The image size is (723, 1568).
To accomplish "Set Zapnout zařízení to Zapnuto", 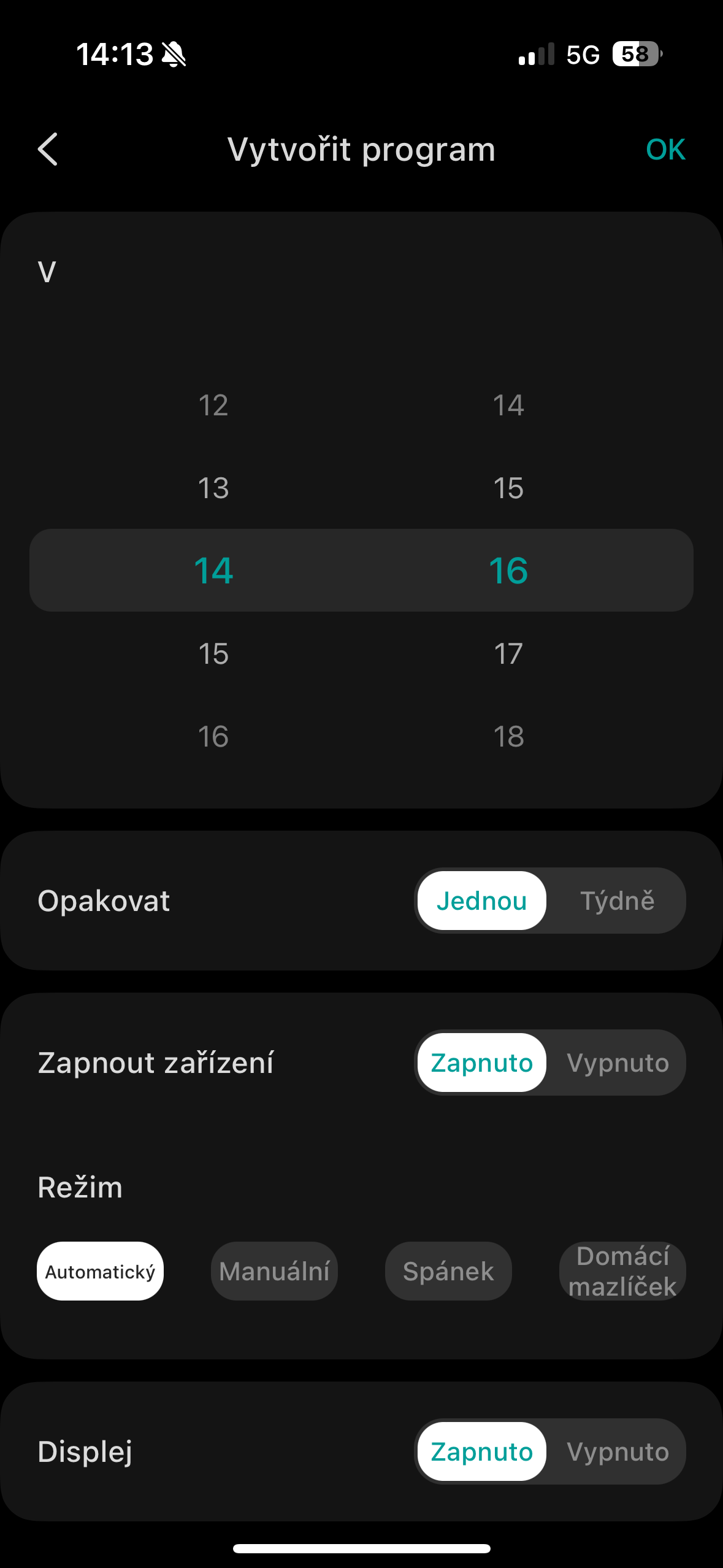I will (481, 1063).
